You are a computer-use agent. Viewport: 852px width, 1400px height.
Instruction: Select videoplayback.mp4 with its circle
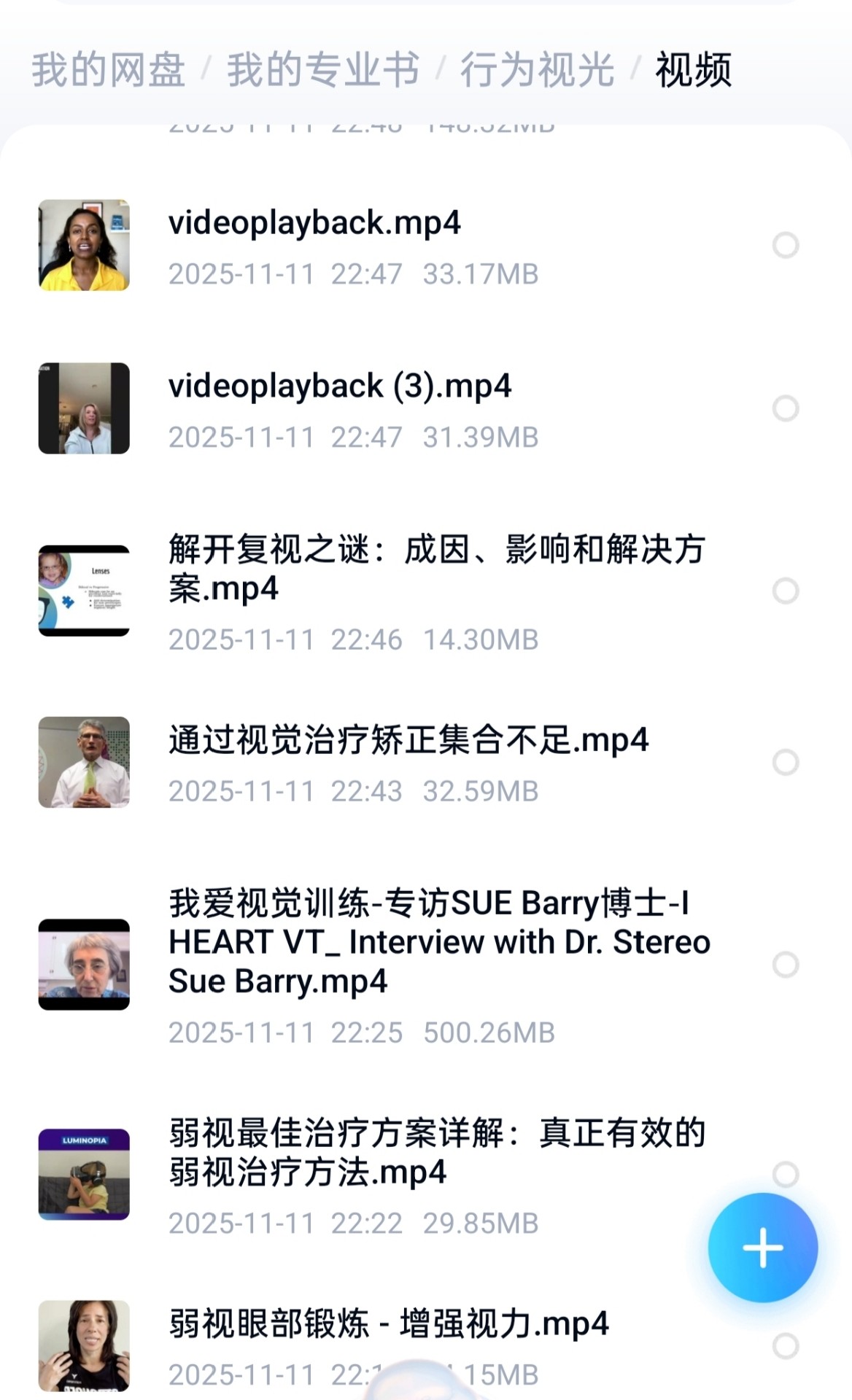[786, 246]
